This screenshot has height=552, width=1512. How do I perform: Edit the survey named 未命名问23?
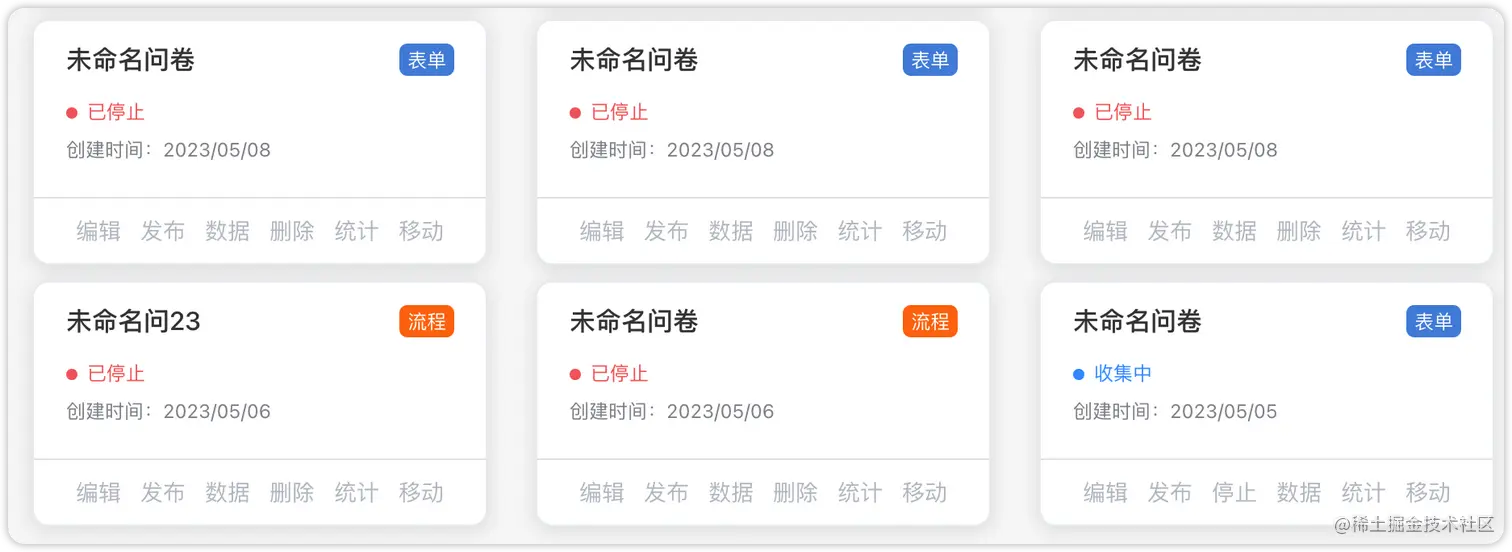pos(98,492)
